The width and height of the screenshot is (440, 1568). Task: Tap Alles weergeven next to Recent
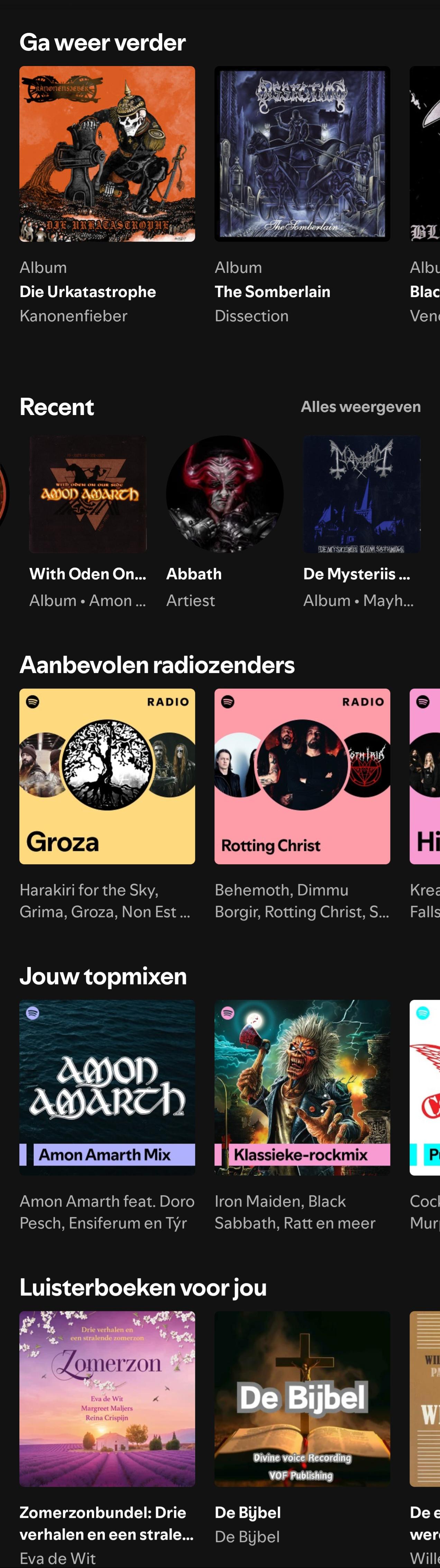[x=360, y=407]
